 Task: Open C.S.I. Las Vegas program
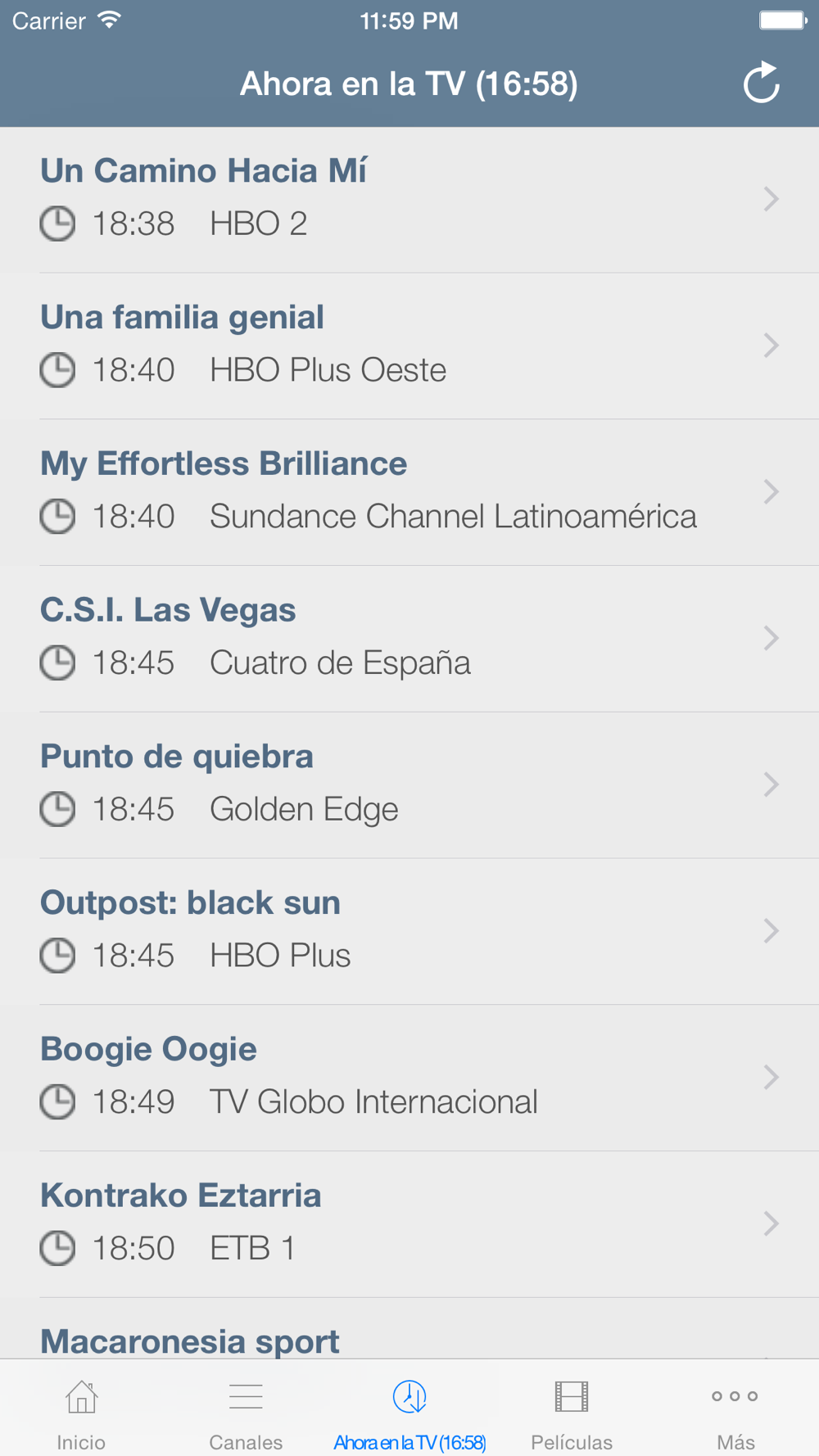[409, 639]
